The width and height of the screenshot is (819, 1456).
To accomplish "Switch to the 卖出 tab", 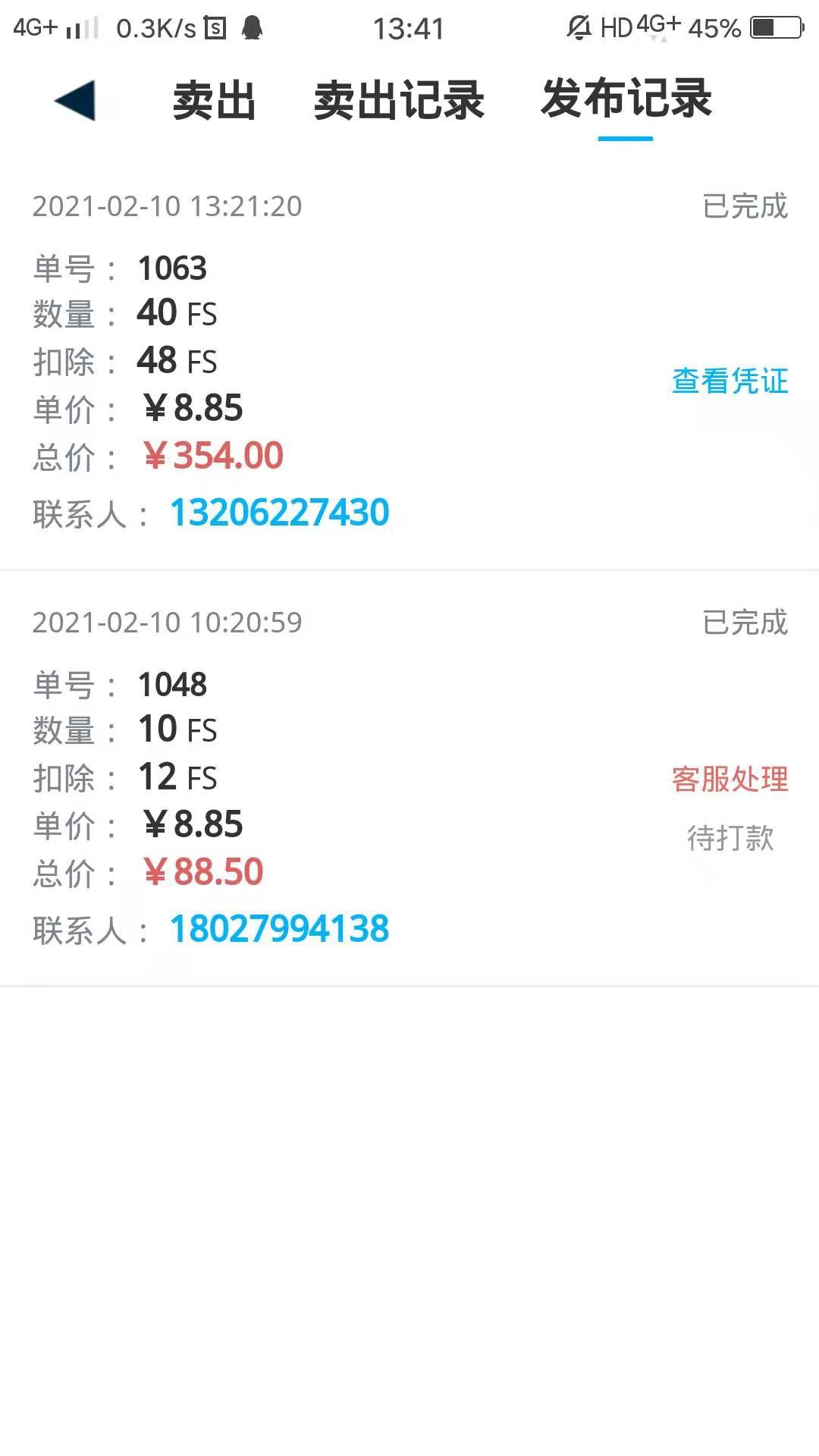I will (x=215, y=102).
